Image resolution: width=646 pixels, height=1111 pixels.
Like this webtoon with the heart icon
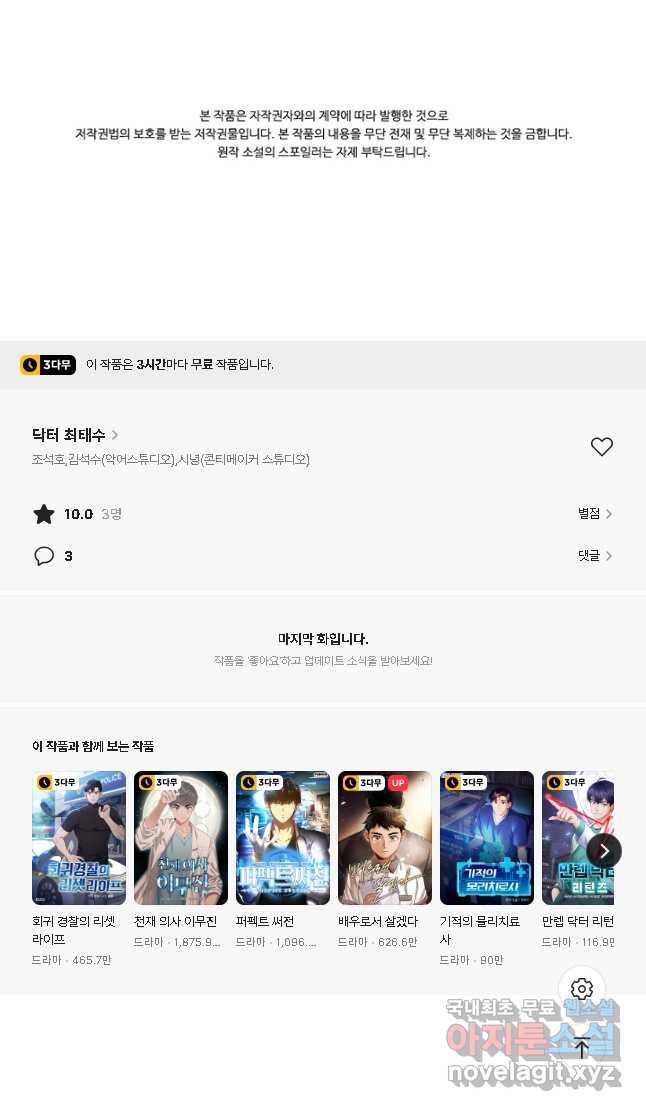point(601,447)
